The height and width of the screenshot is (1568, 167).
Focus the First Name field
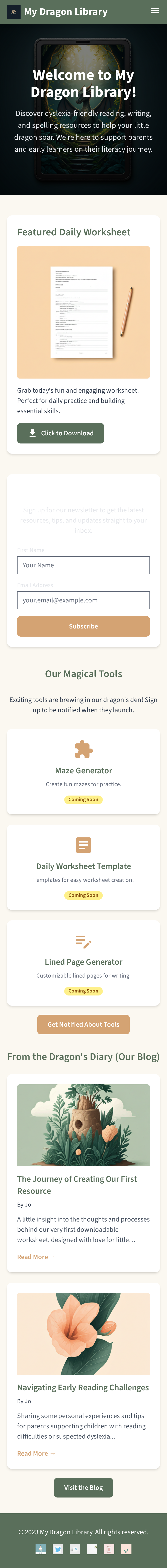coord(83,565)
